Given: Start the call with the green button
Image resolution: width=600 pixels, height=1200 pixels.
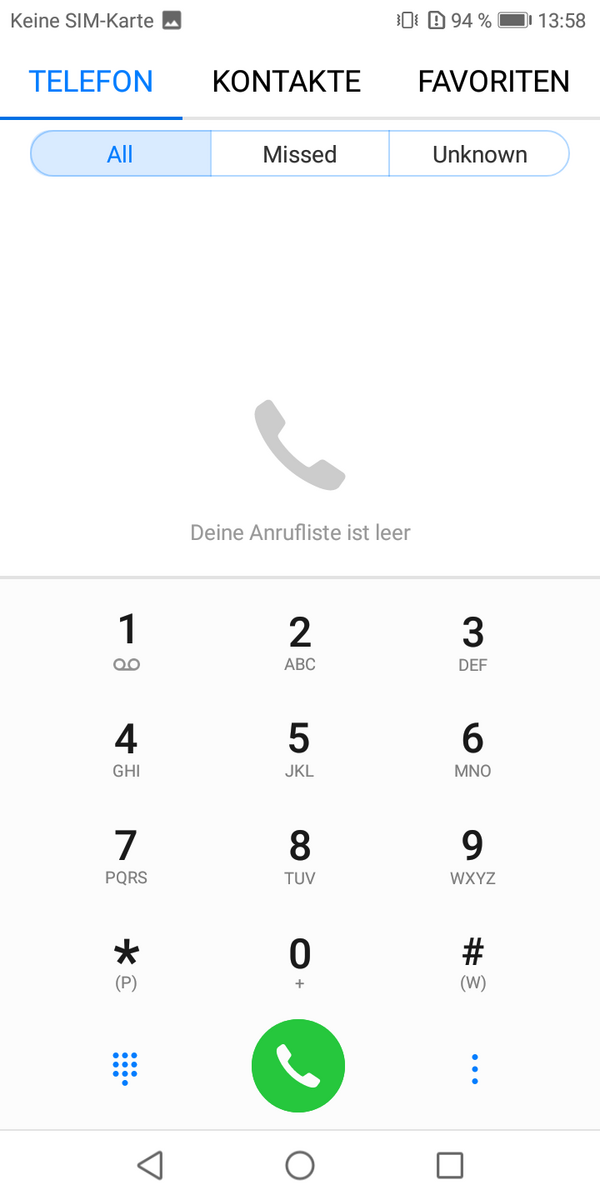Looking at the screenshot, I should (298, 1066).
